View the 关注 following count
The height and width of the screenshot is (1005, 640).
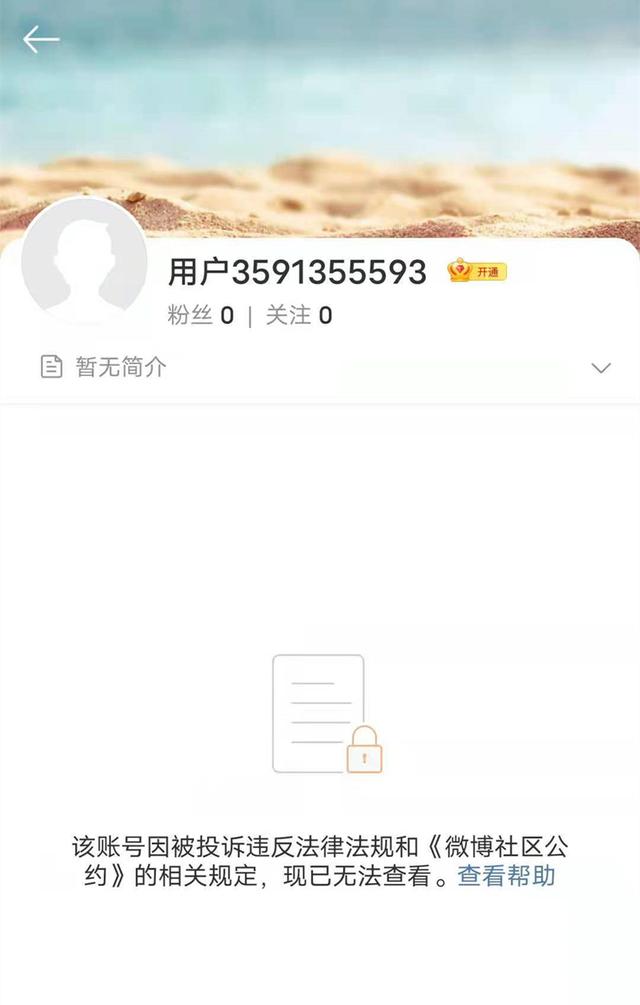tap(298, 316)
